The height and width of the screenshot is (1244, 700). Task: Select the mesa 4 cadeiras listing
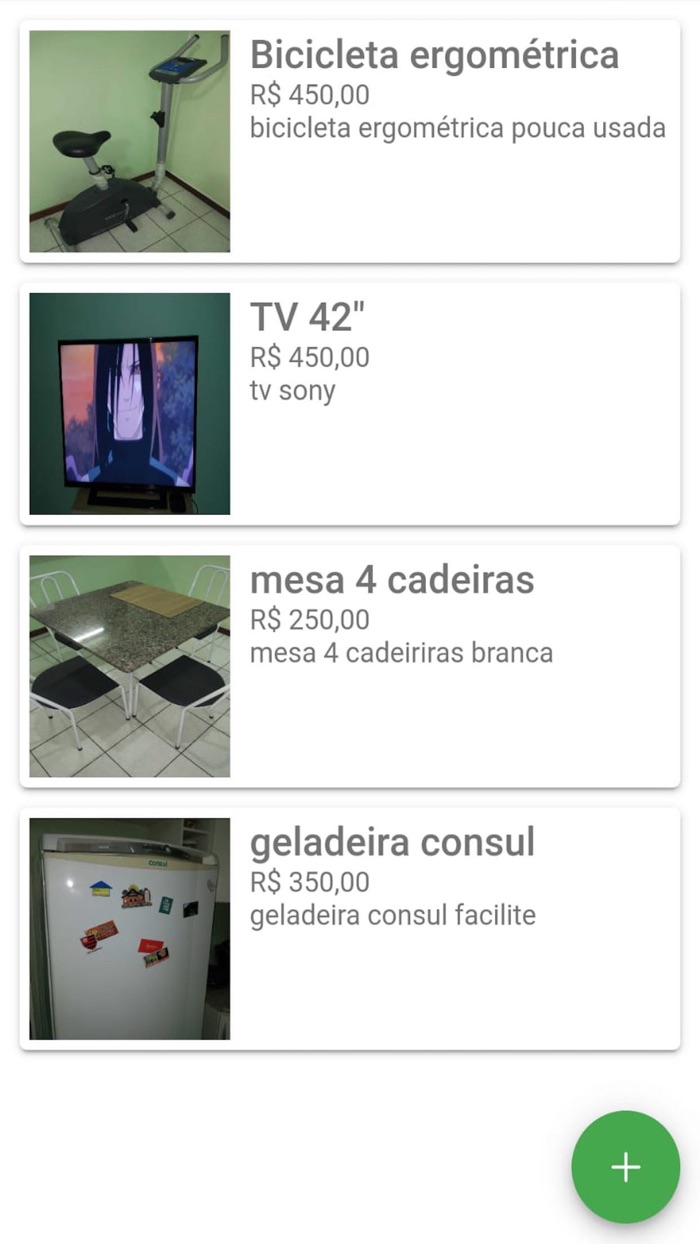pos(350,666)
